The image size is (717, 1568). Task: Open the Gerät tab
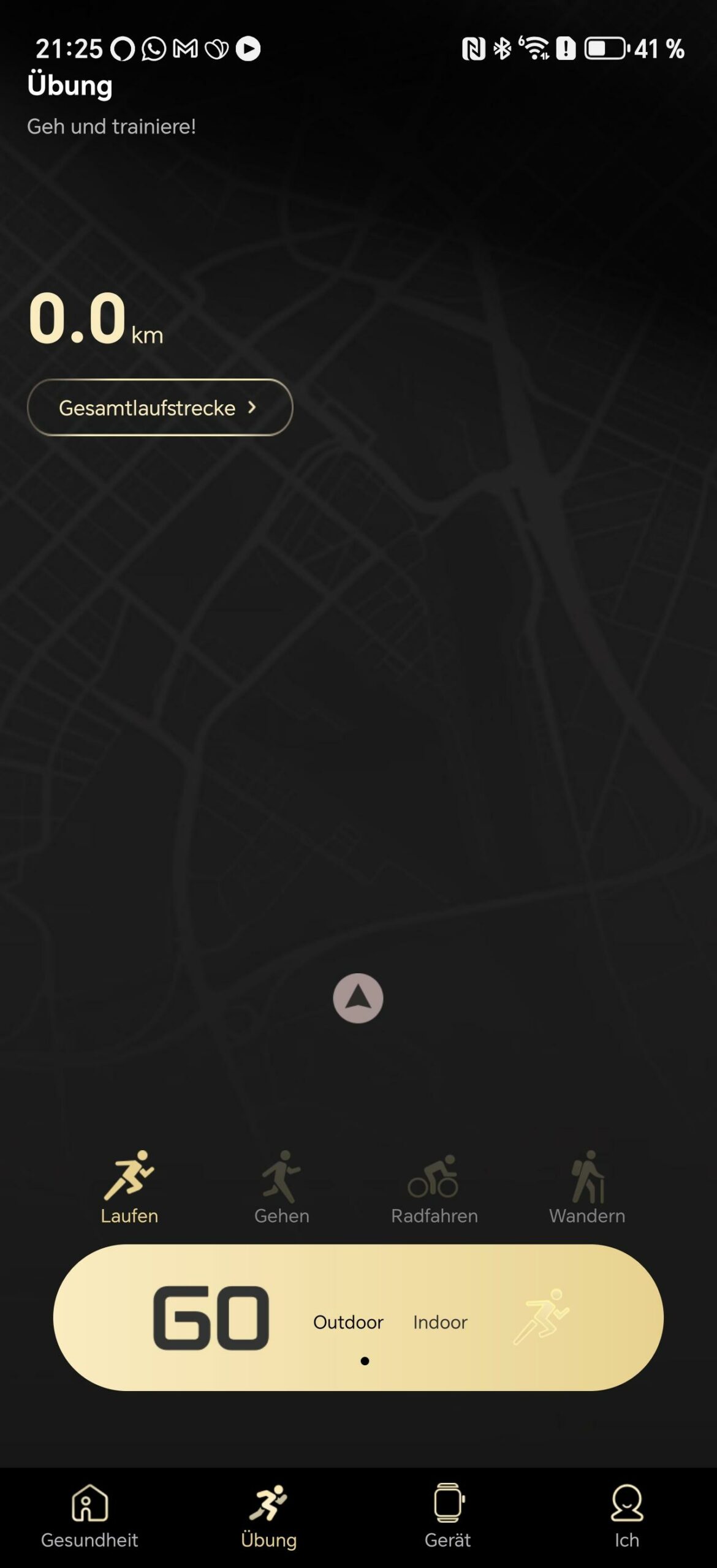[x=448, y=1515]
